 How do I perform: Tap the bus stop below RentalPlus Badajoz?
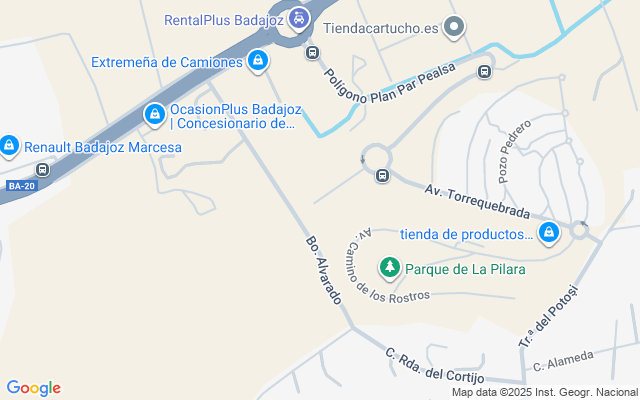pos(312,52)
